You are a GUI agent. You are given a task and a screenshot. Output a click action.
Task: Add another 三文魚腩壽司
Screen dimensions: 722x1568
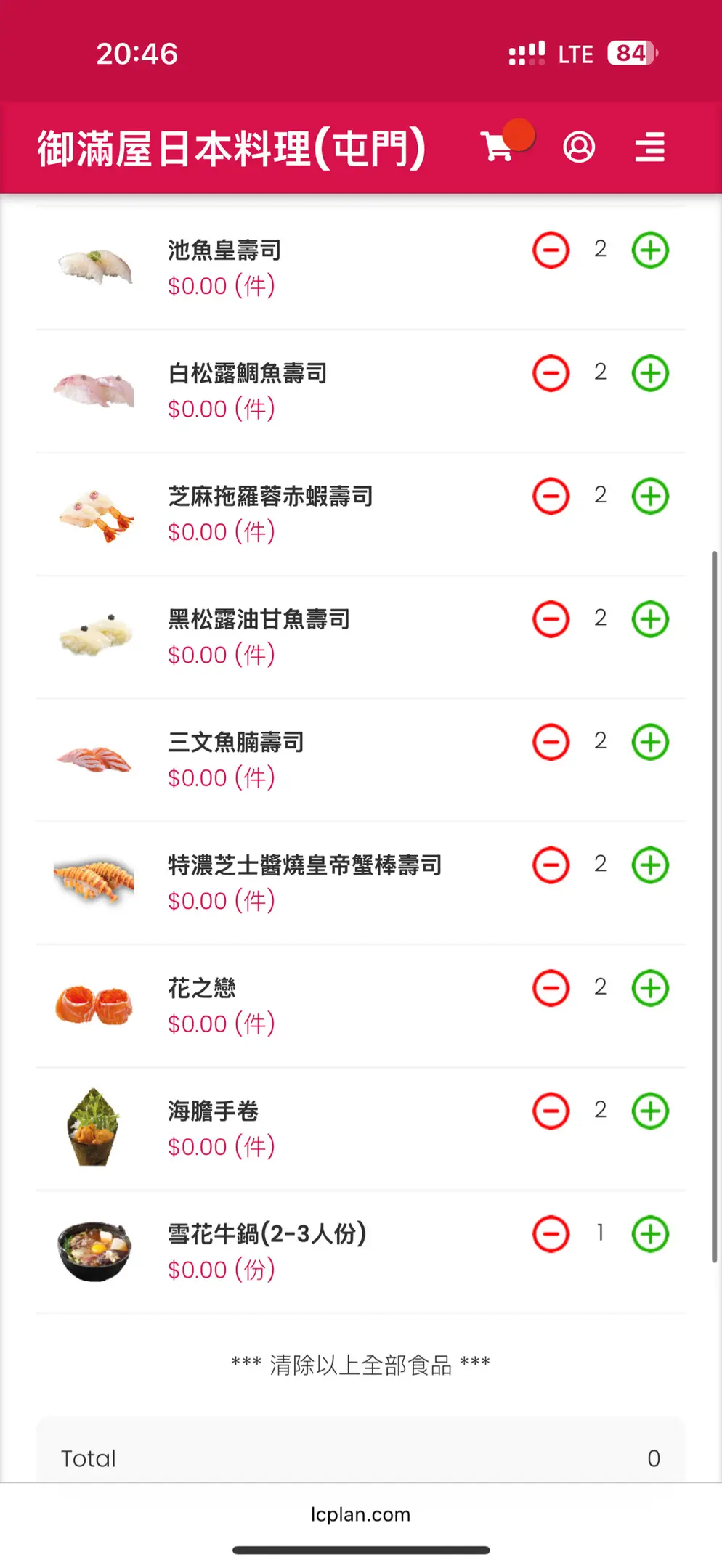pos(650,742)
